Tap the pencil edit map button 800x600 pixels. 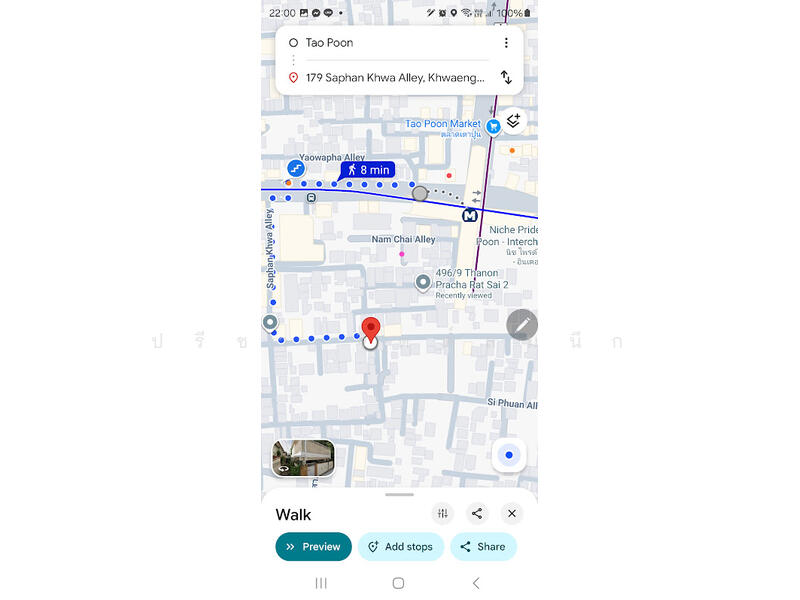coord(522,324)
